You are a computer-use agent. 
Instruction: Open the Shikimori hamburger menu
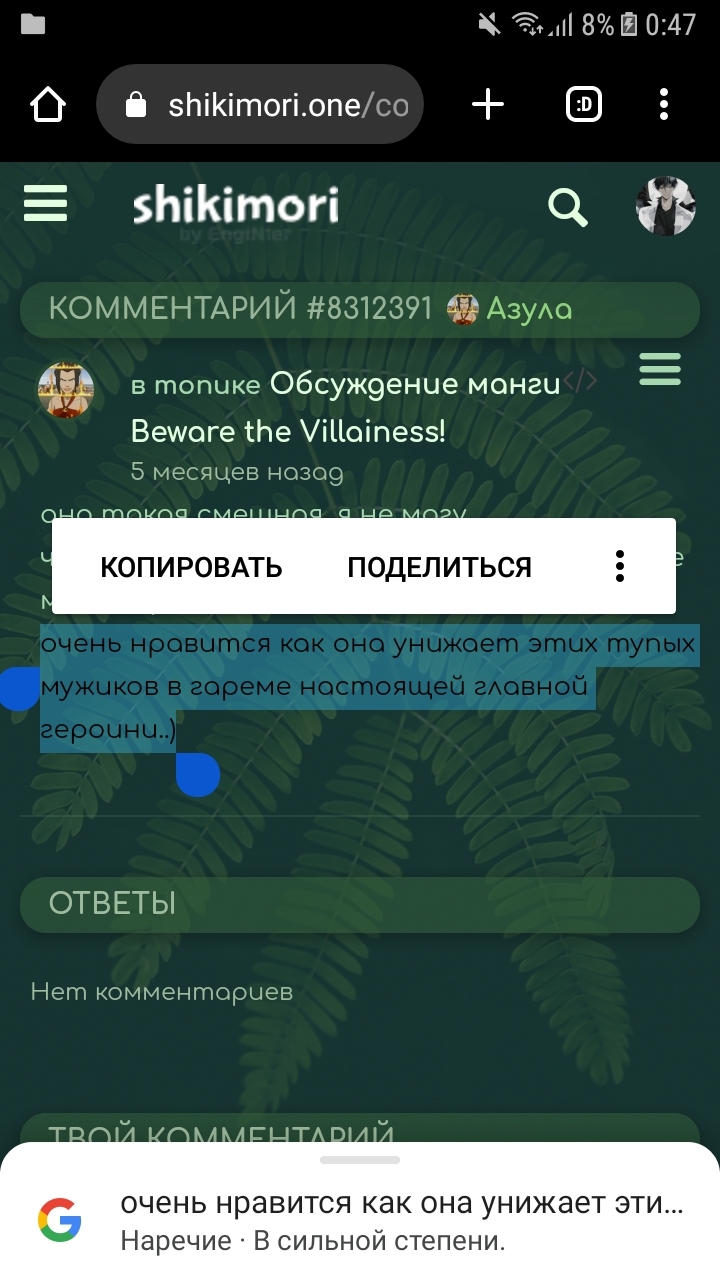point(45,204)
